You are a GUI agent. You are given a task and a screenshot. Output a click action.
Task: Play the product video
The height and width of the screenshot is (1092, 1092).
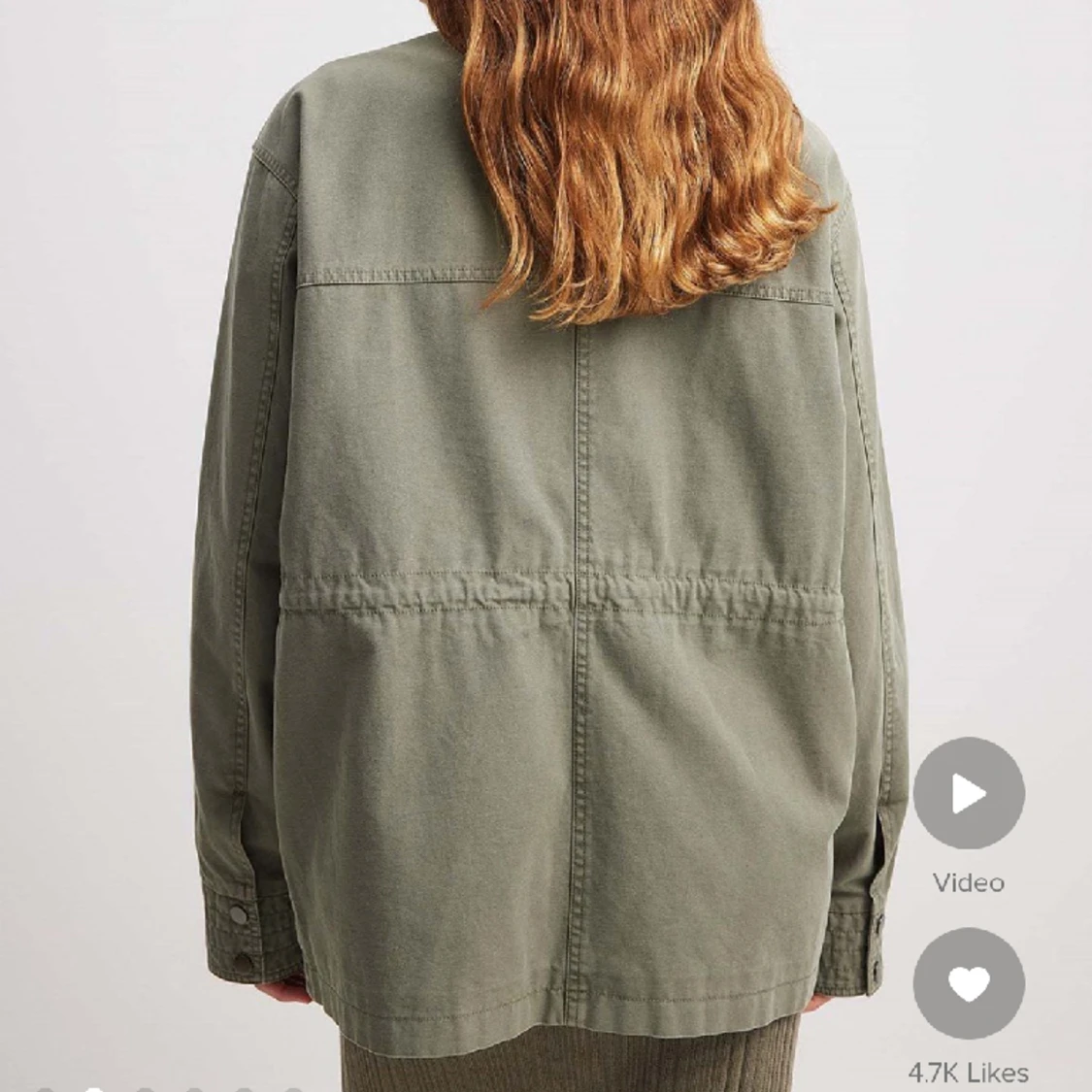(x=968, y=794)
